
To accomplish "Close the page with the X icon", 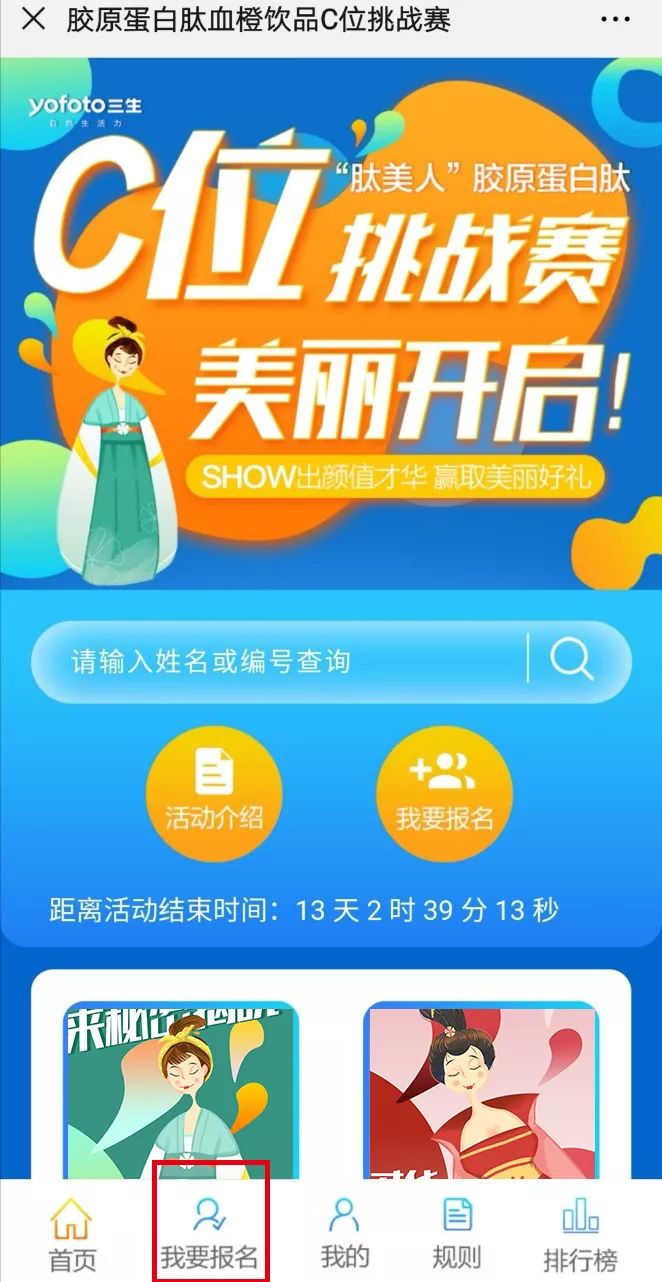I will click(x=33, y=19).
